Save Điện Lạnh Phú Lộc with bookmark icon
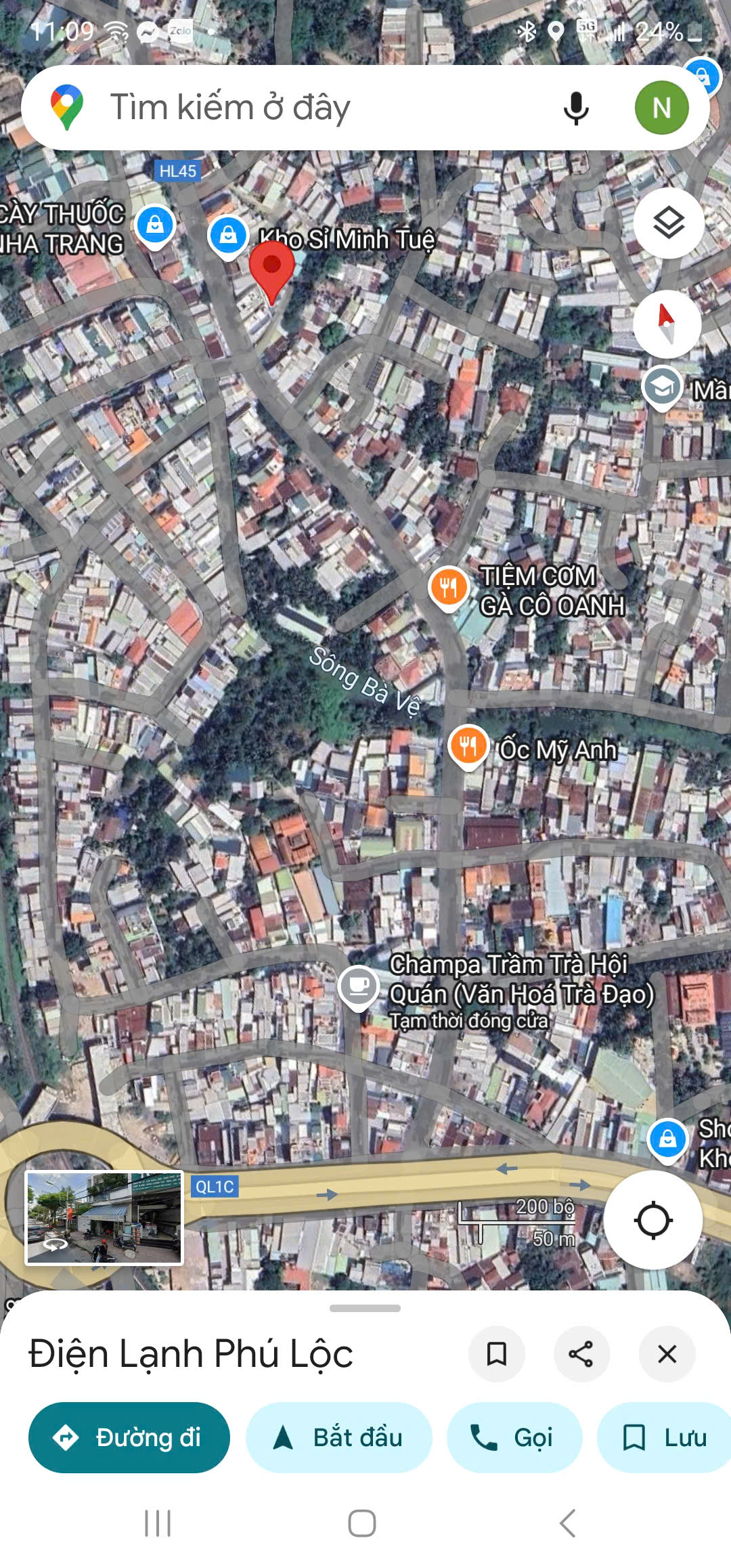This screenshot has height=1568, width=731. (x=497, y=1354)
